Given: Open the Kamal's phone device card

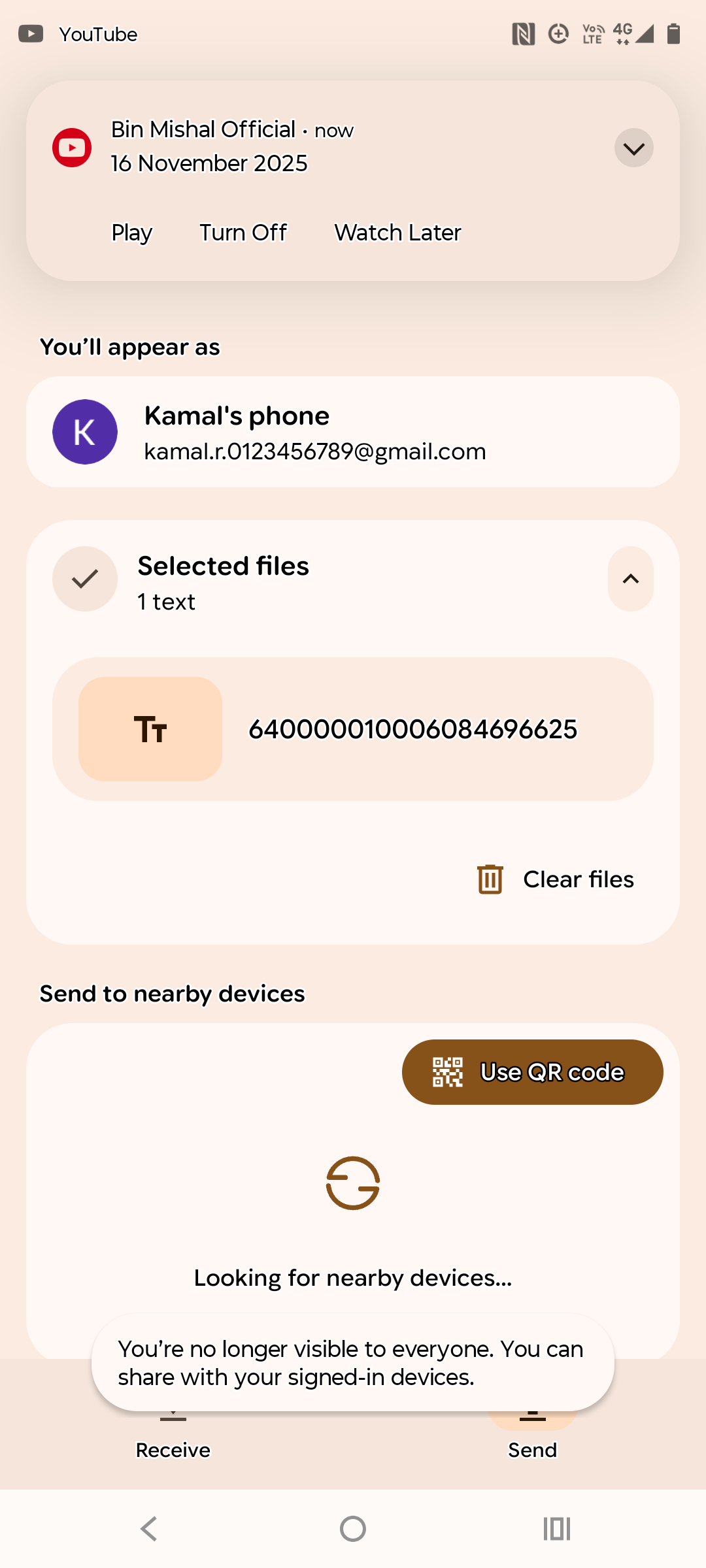Looking at the screenshot, I should point(353,432).
